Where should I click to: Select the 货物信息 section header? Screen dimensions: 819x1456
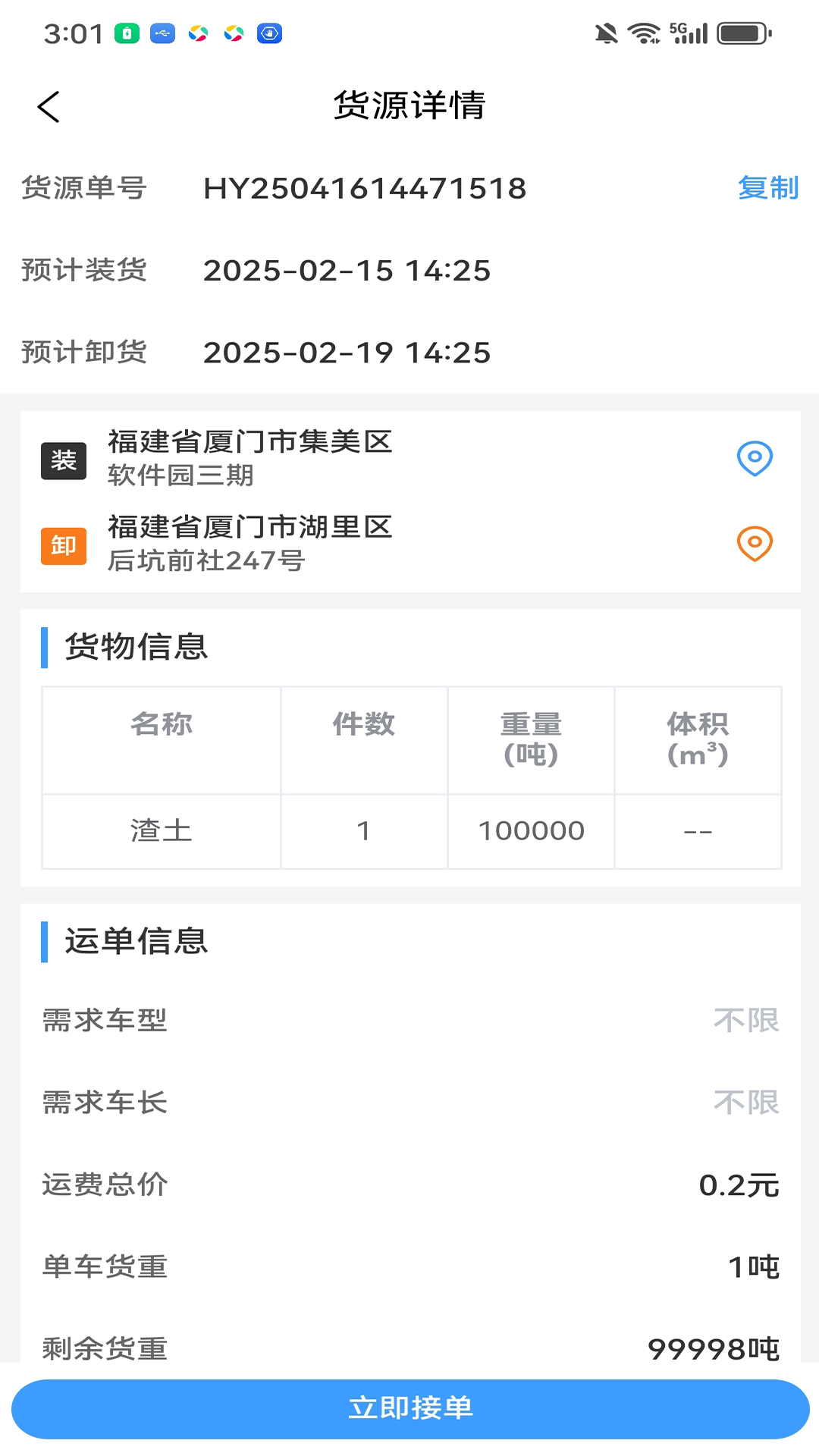[135, 648]
